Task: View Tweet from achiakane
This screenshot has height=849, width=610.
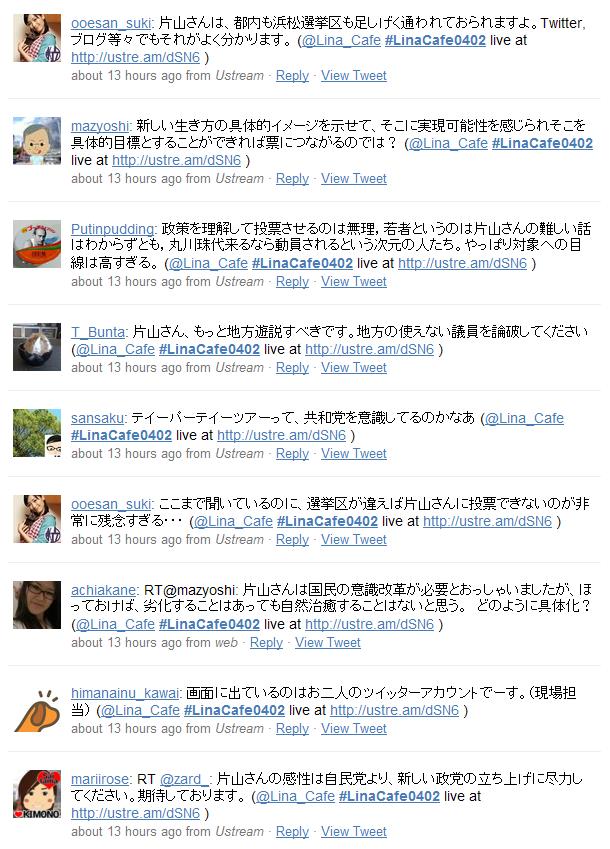Action: [327, 642]
